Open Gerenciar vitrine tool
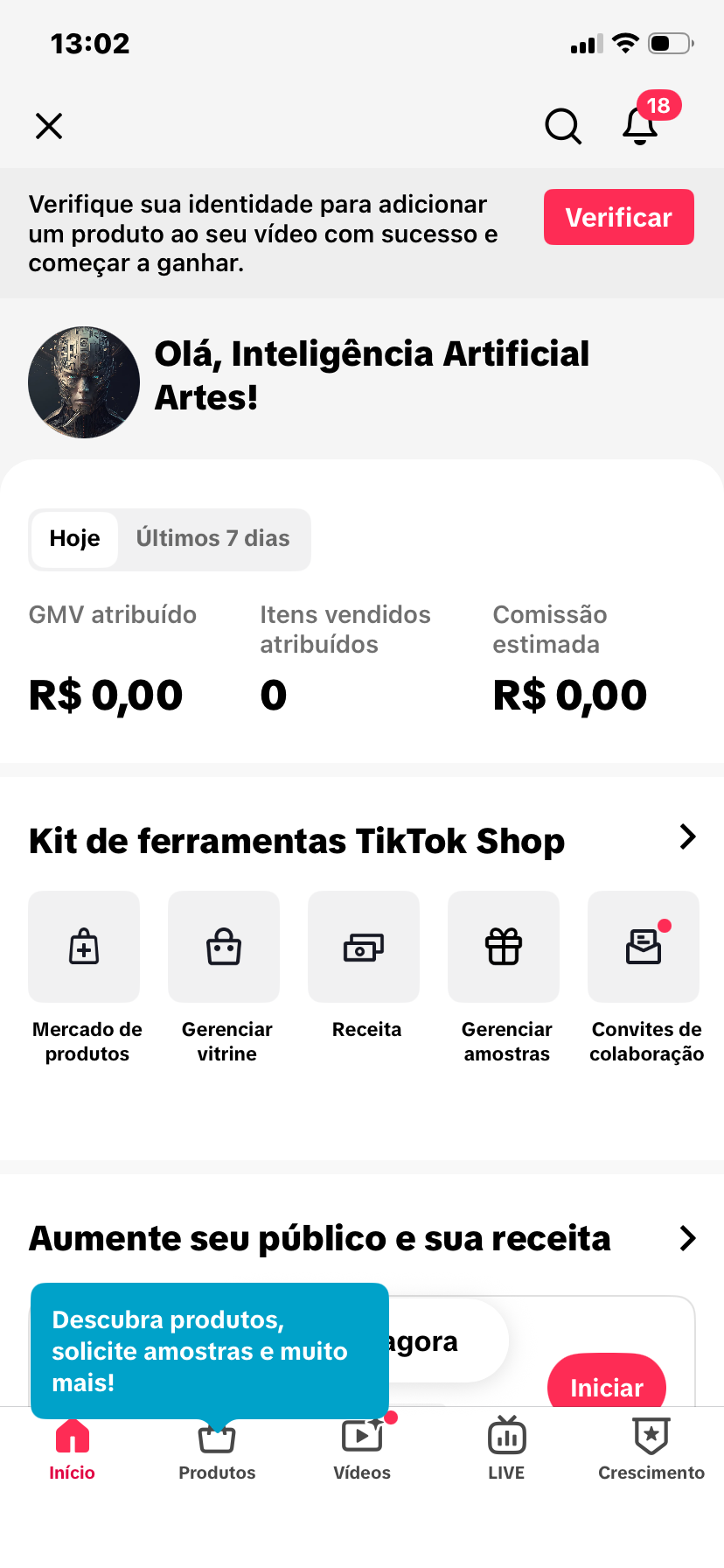Image resolution: width=724 pixels, height=1568 pixels. (224, 948)
